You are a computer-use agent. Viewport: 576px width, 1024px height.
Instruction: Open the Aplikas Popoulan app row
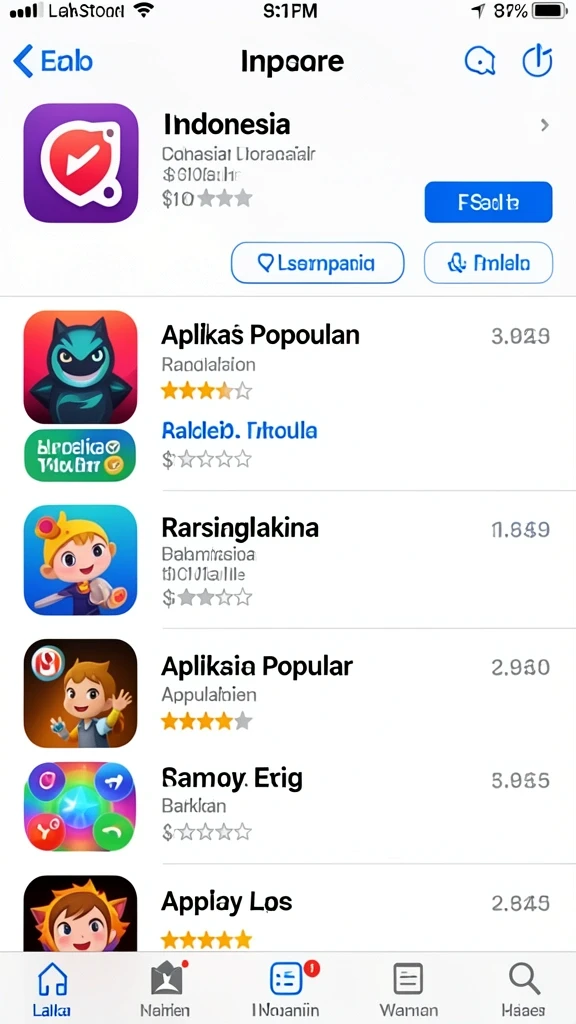point(299,364)
